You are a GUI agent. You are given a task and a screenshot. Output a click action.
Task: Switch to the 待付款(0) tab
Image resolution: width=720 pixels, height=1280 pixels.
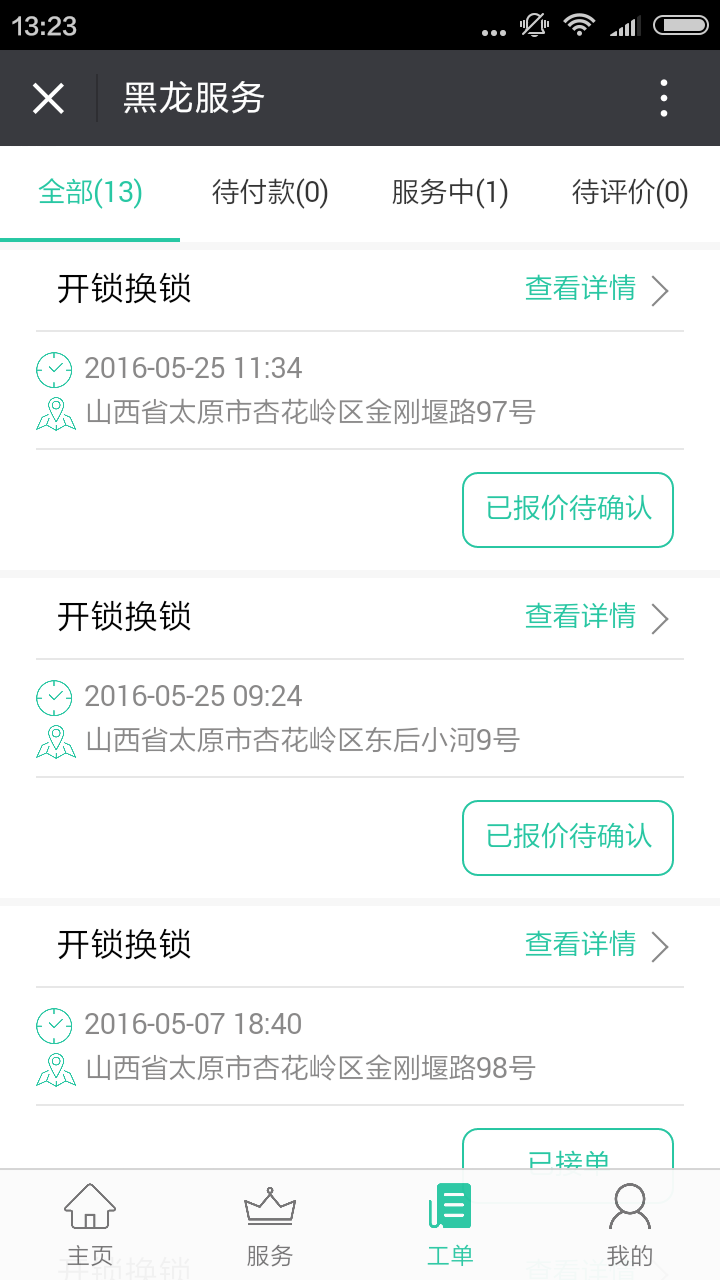pos(270,192)
